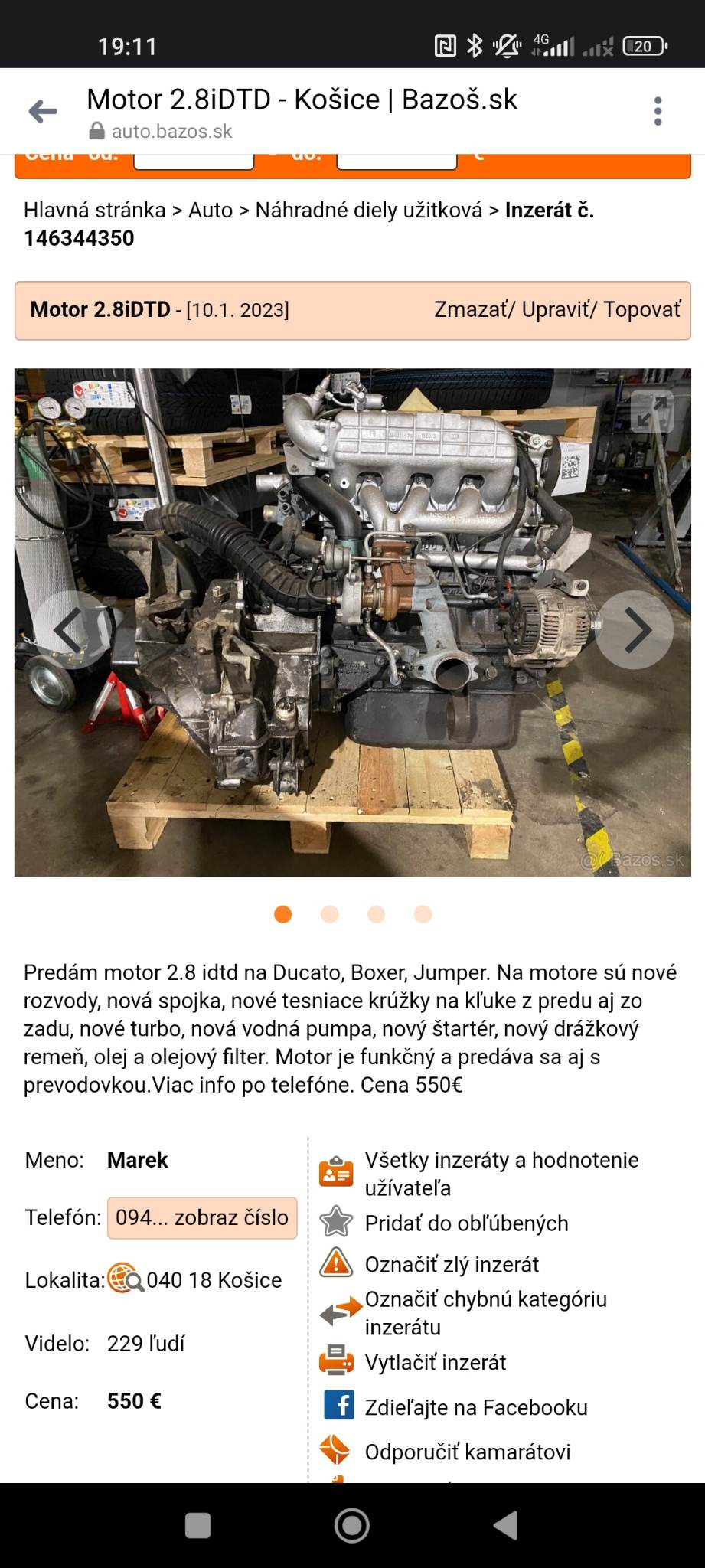Open the Náhradné diely užitková category link
This screenshot has width=705, height=1568.
(x=368, y=210)
